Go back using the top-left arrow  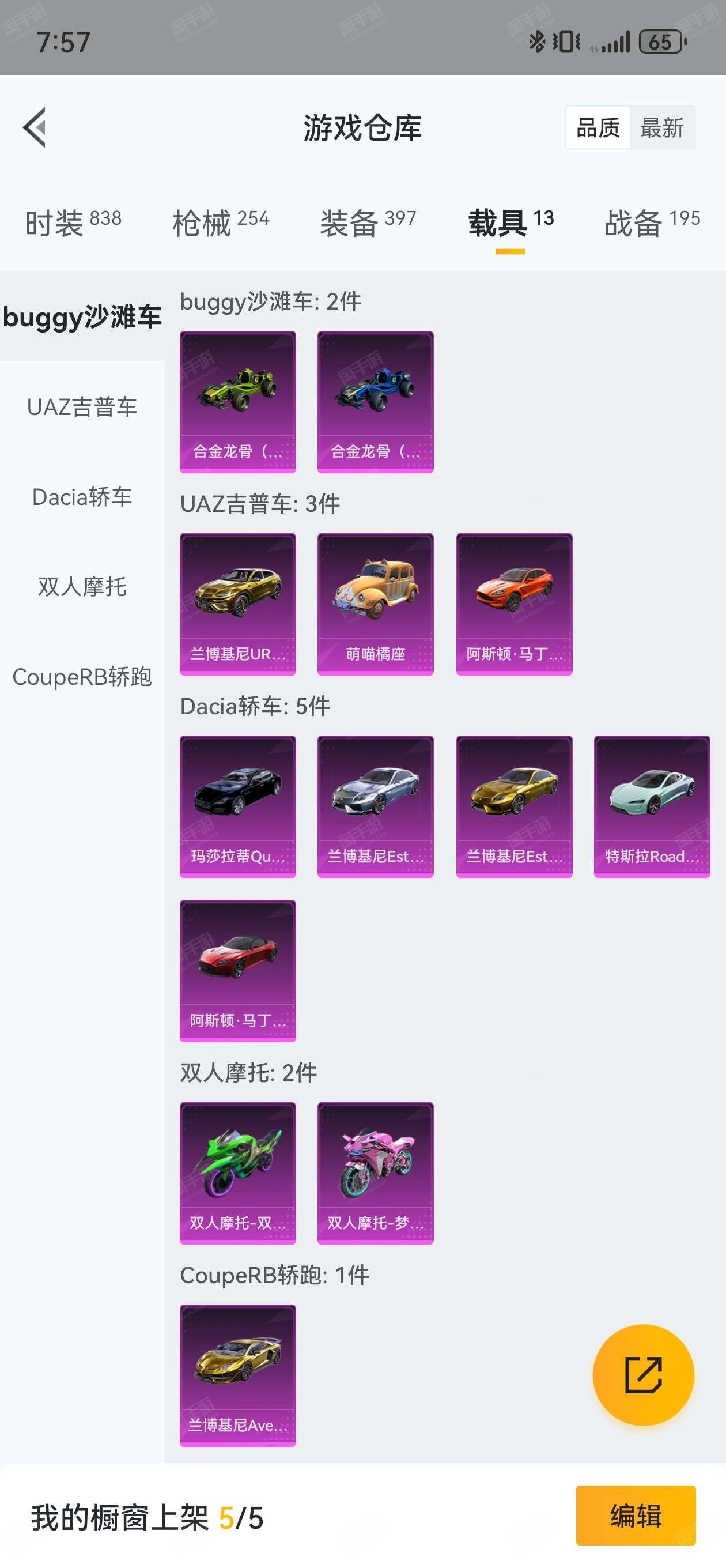point(35,127)
